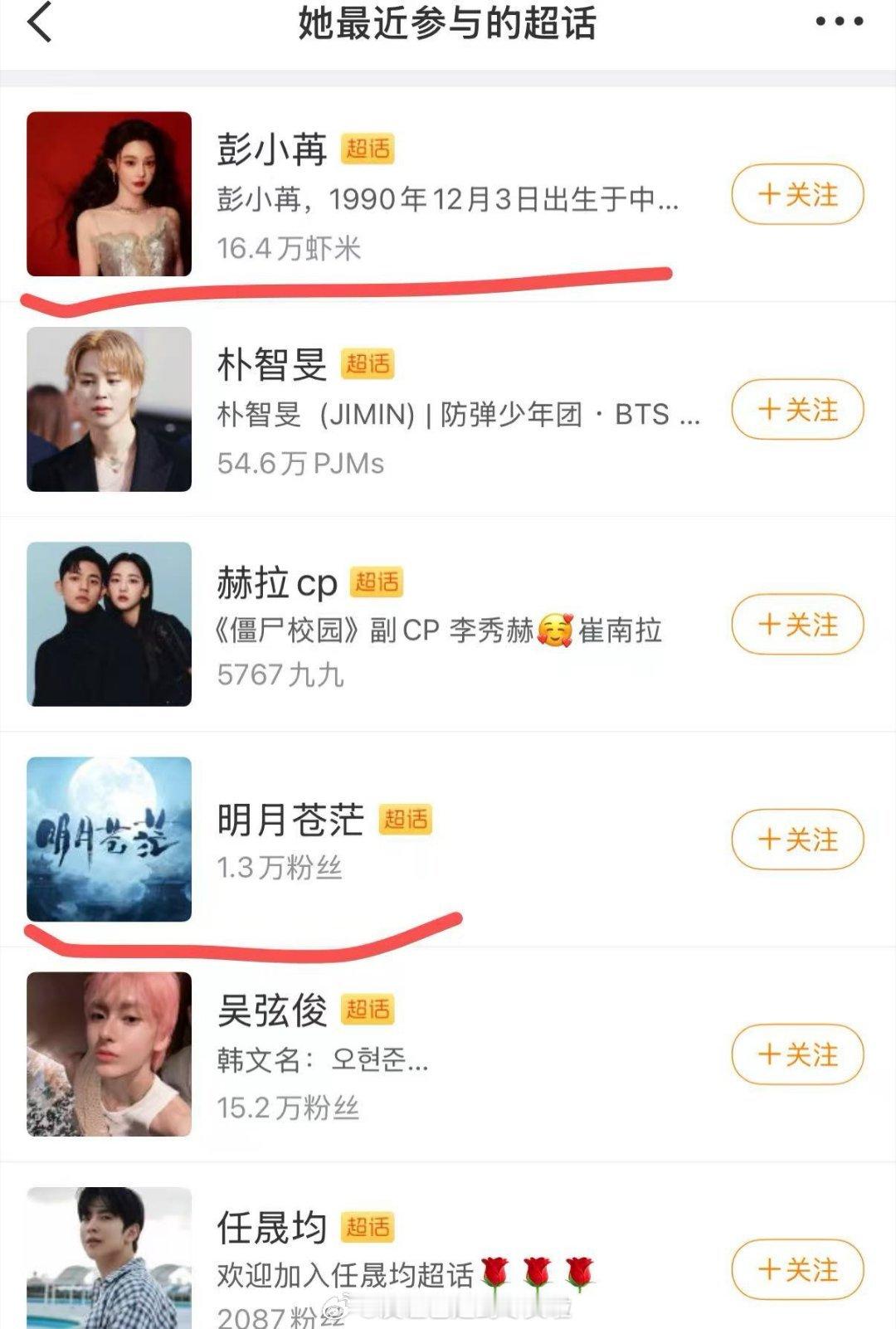Screen dimensions: 896x1329
Task: Follow the 朴智旻 super topic
Action: click(x=797, y=409)
